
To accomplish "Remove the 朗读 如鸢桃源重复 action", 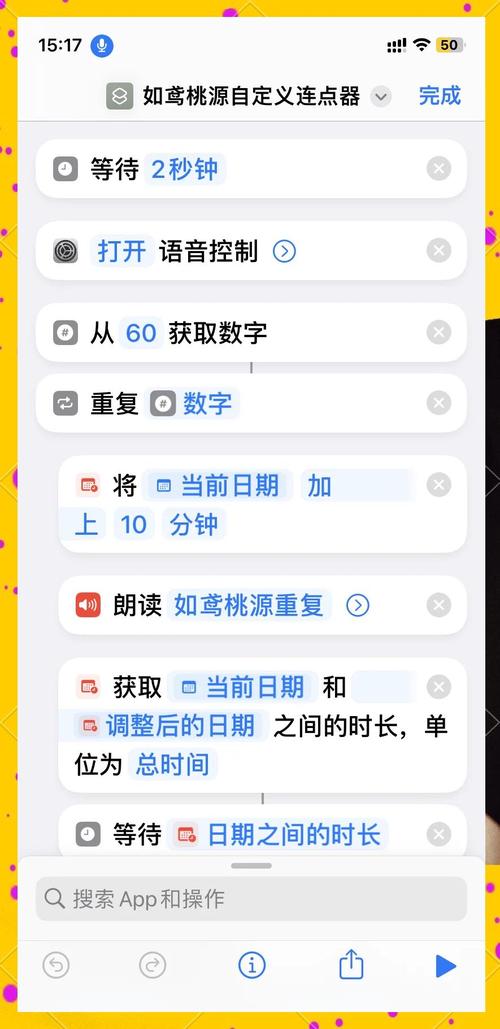I will pos(438,605).
